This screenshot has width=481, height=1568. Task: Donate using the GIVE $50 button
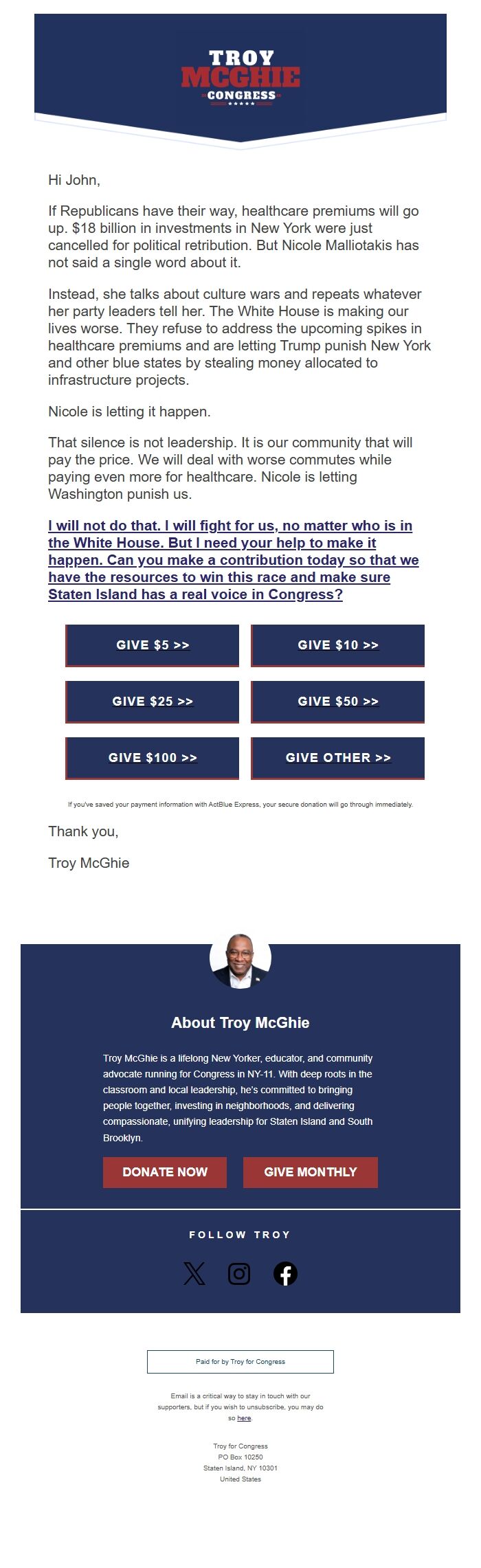(x=337, y=702)
